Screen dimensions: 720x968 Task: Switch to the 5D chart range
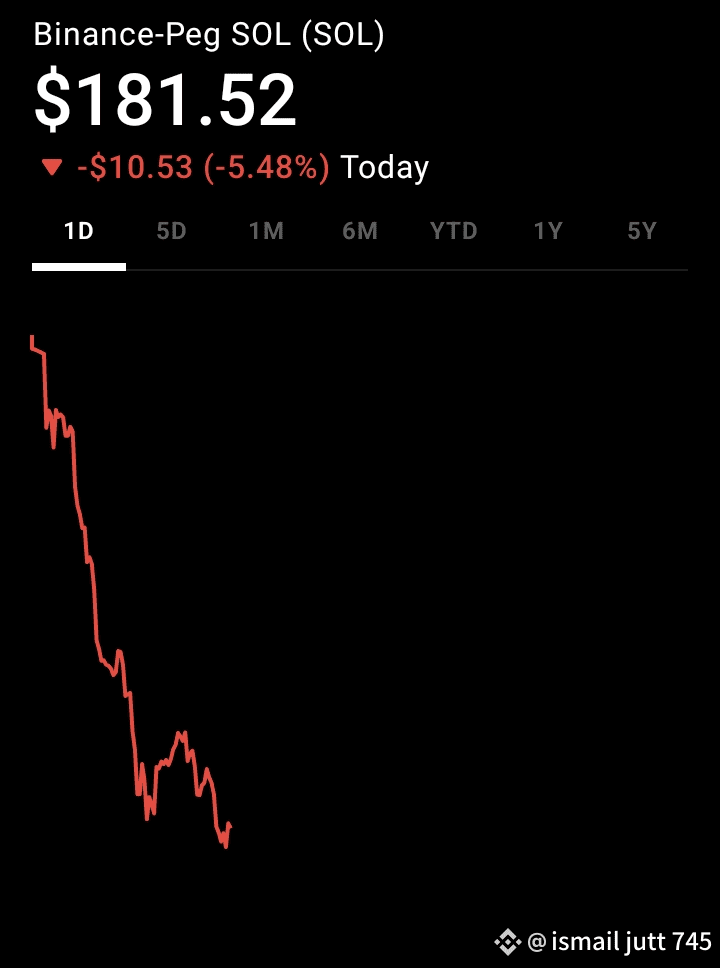[x=172, y=231]
